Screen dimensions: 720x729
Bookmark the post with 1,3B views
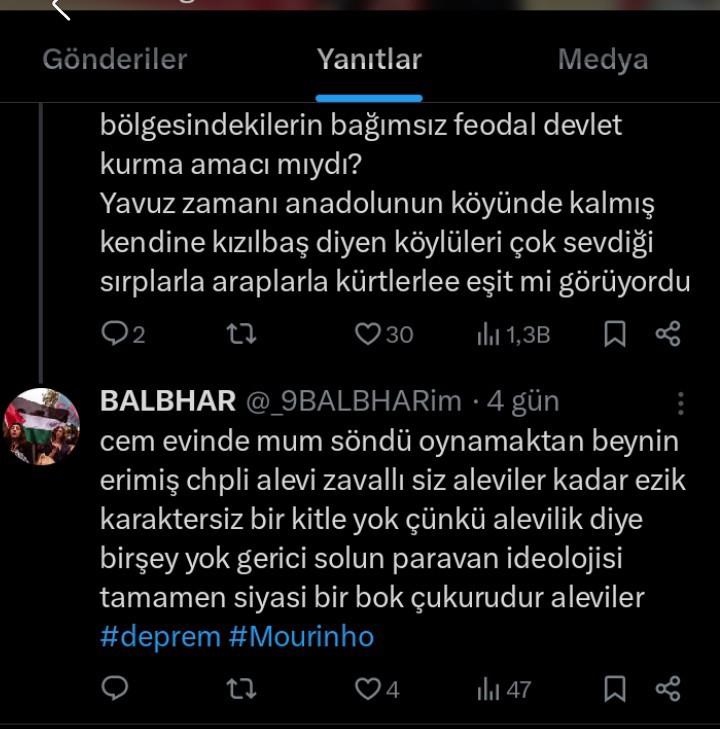pyautogui.click(x=615, y=334)
